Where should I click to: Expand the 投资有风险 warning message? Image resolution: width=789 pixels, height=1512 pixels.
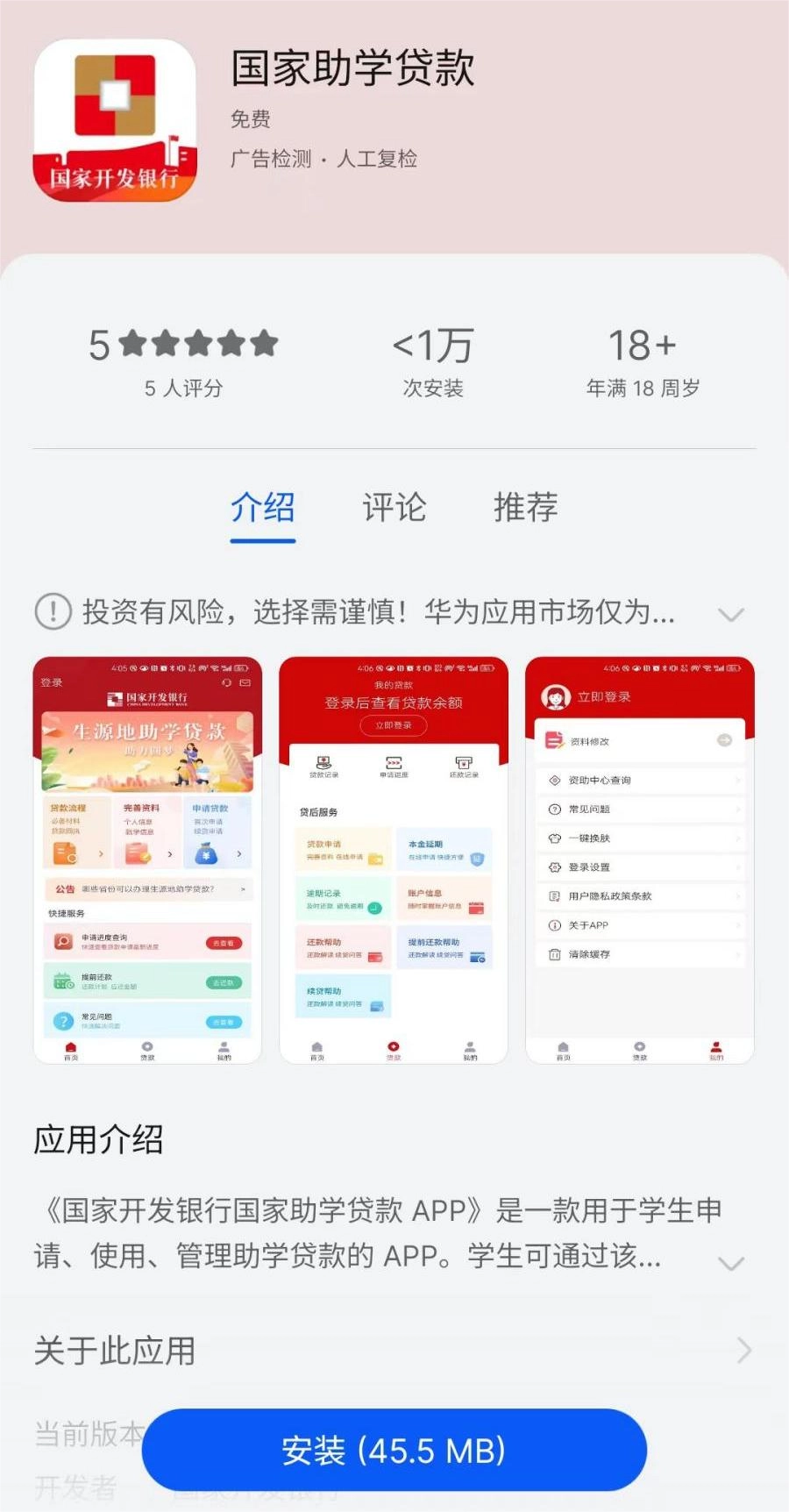[732, 615]
